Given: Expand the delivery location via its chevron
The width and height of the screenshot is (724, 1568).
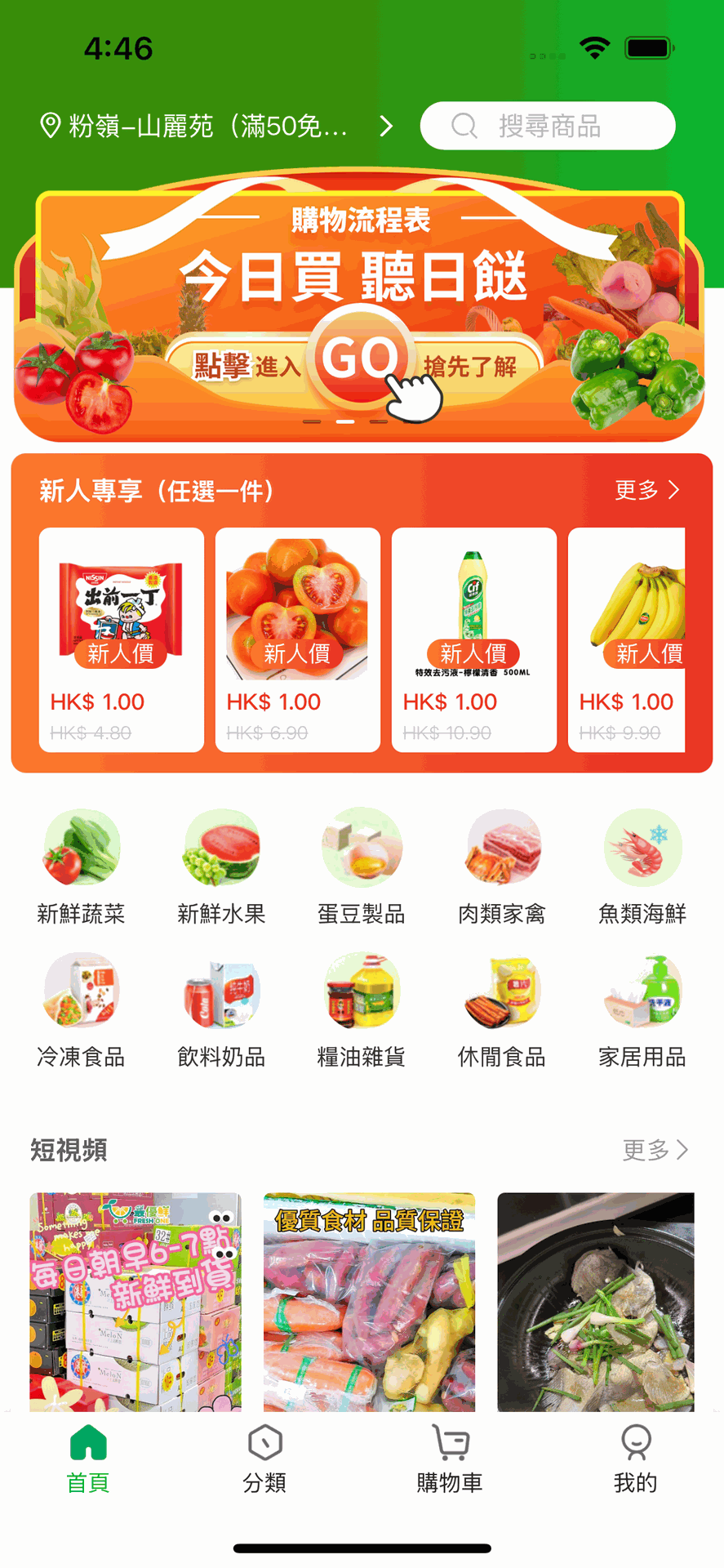Looking at the screenshot, I should tap(385, 127).
